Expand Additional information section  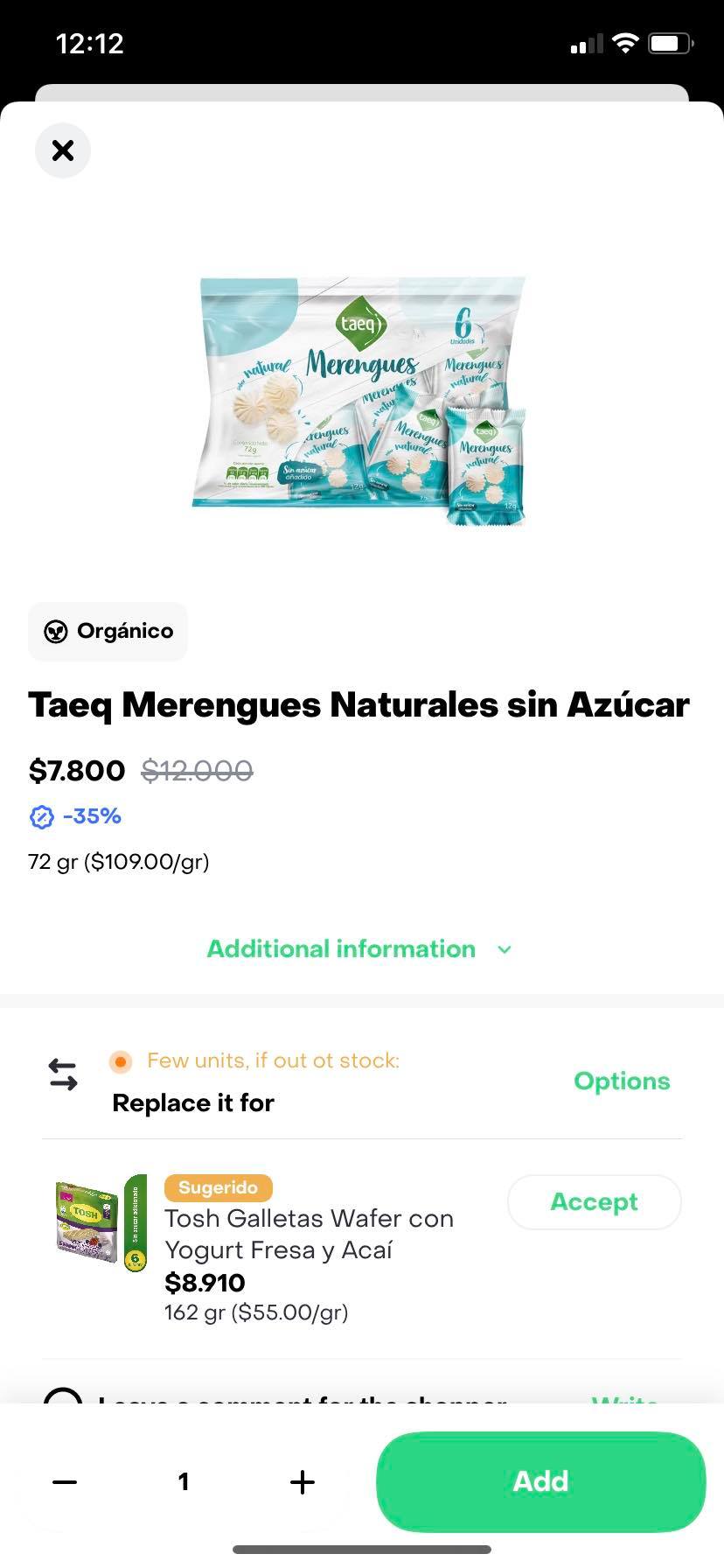[359, 949]
